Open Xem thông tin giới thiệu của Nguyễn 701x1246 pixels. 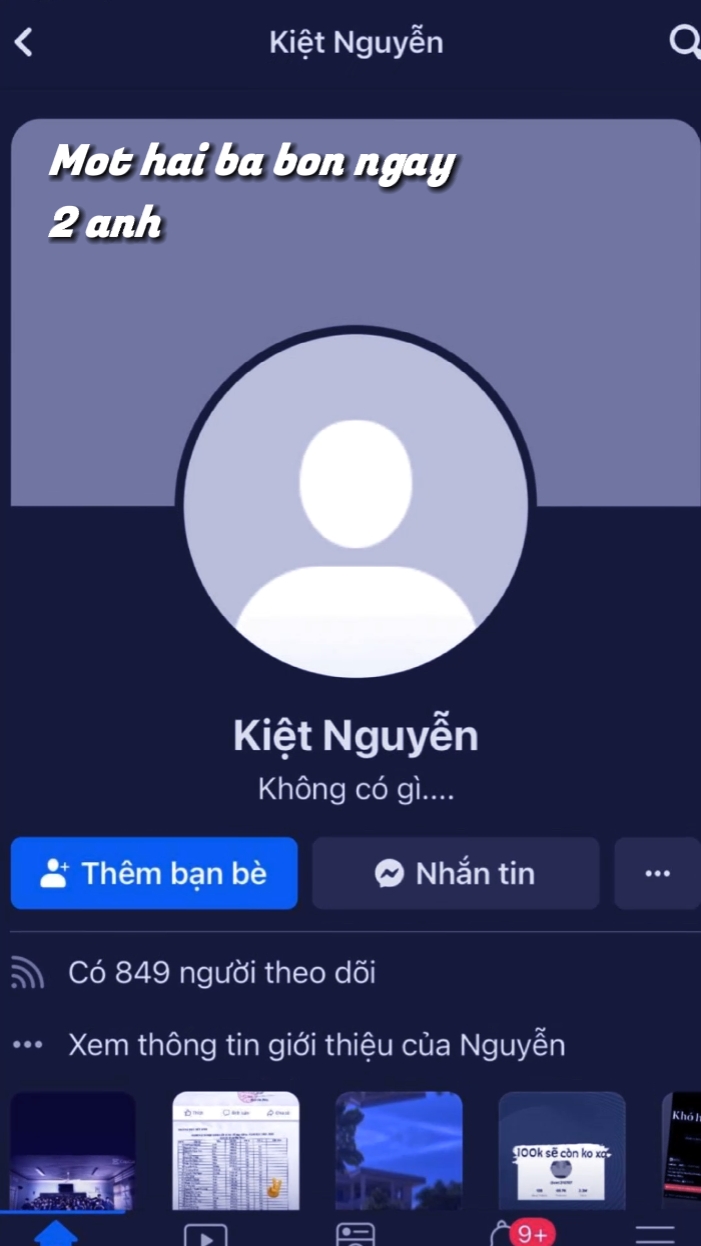pos(316,1046)
